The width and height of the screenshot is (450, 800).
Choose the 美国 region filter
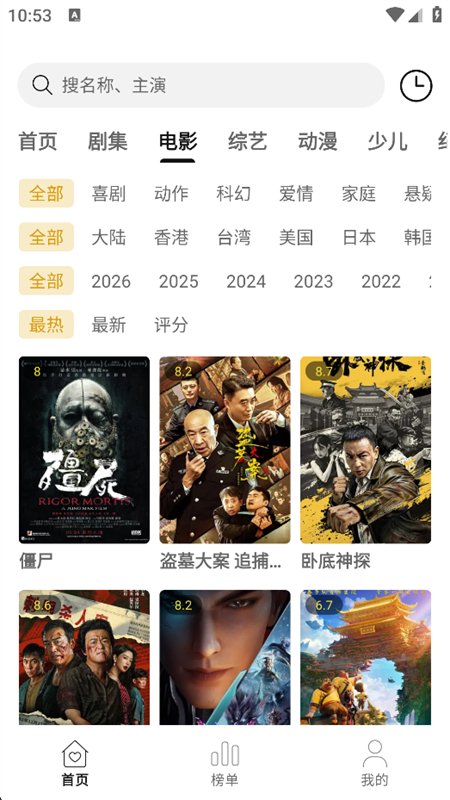pos(296,237)
